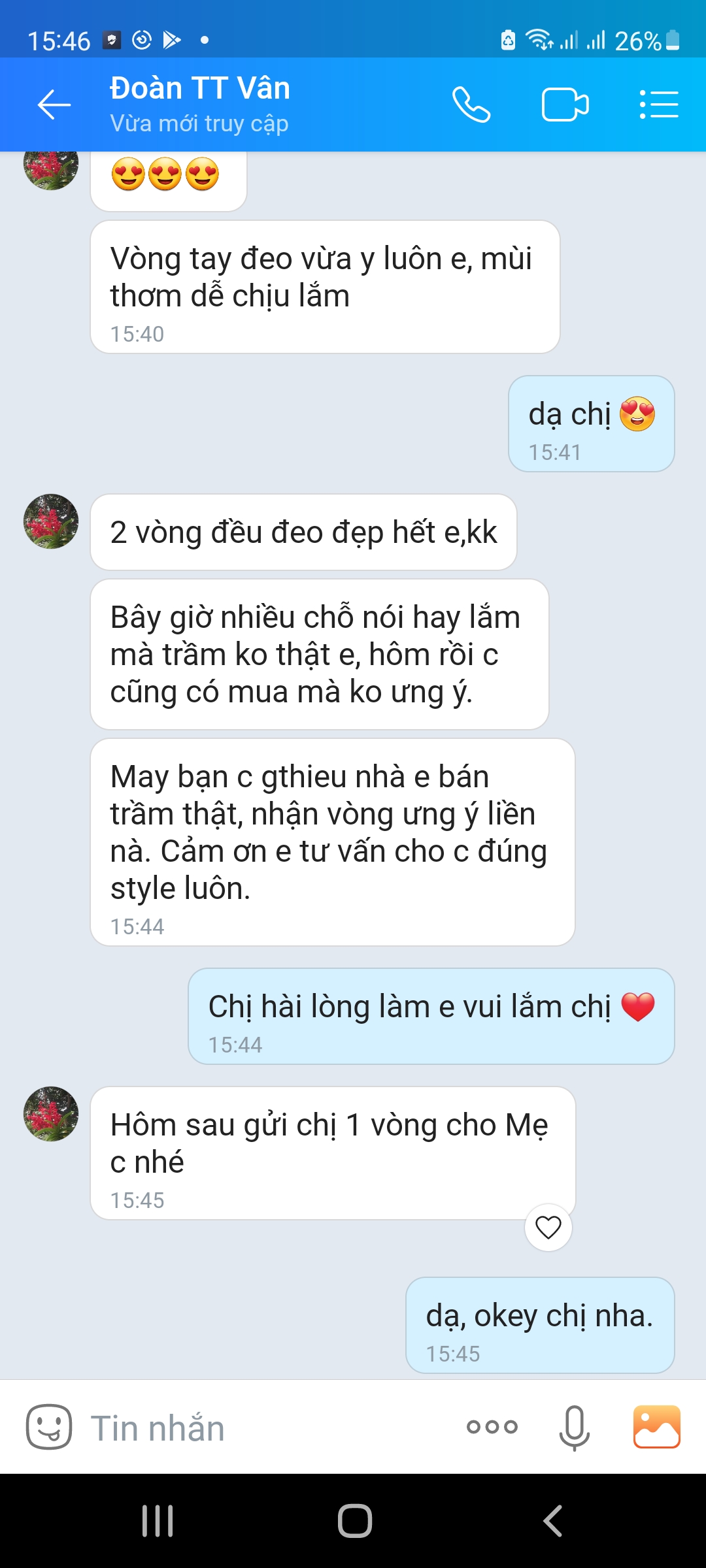Open more attachment options (three dots)
Image resolution: width=706 pixels, height=1568 pixels.
[492, 1427]
